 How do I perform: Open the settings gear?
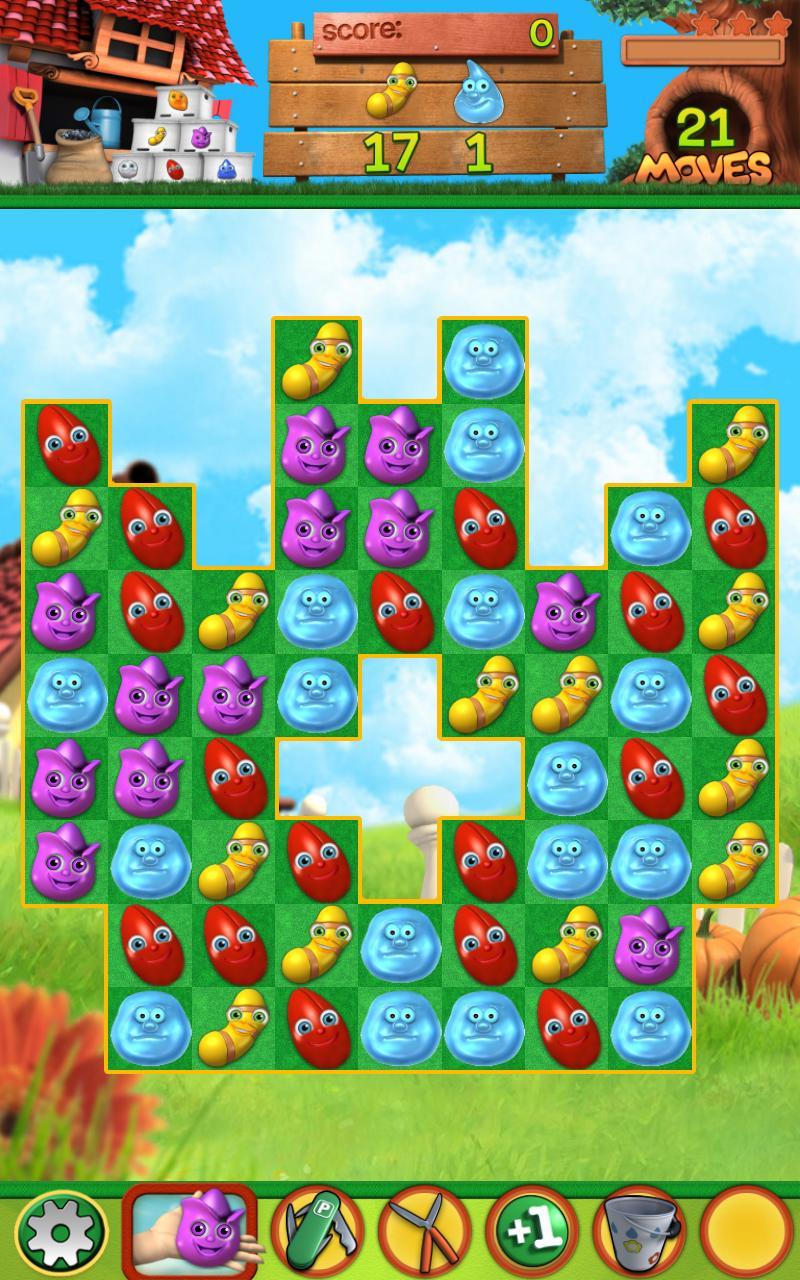pyautogui.click(x=61, y=1233)
